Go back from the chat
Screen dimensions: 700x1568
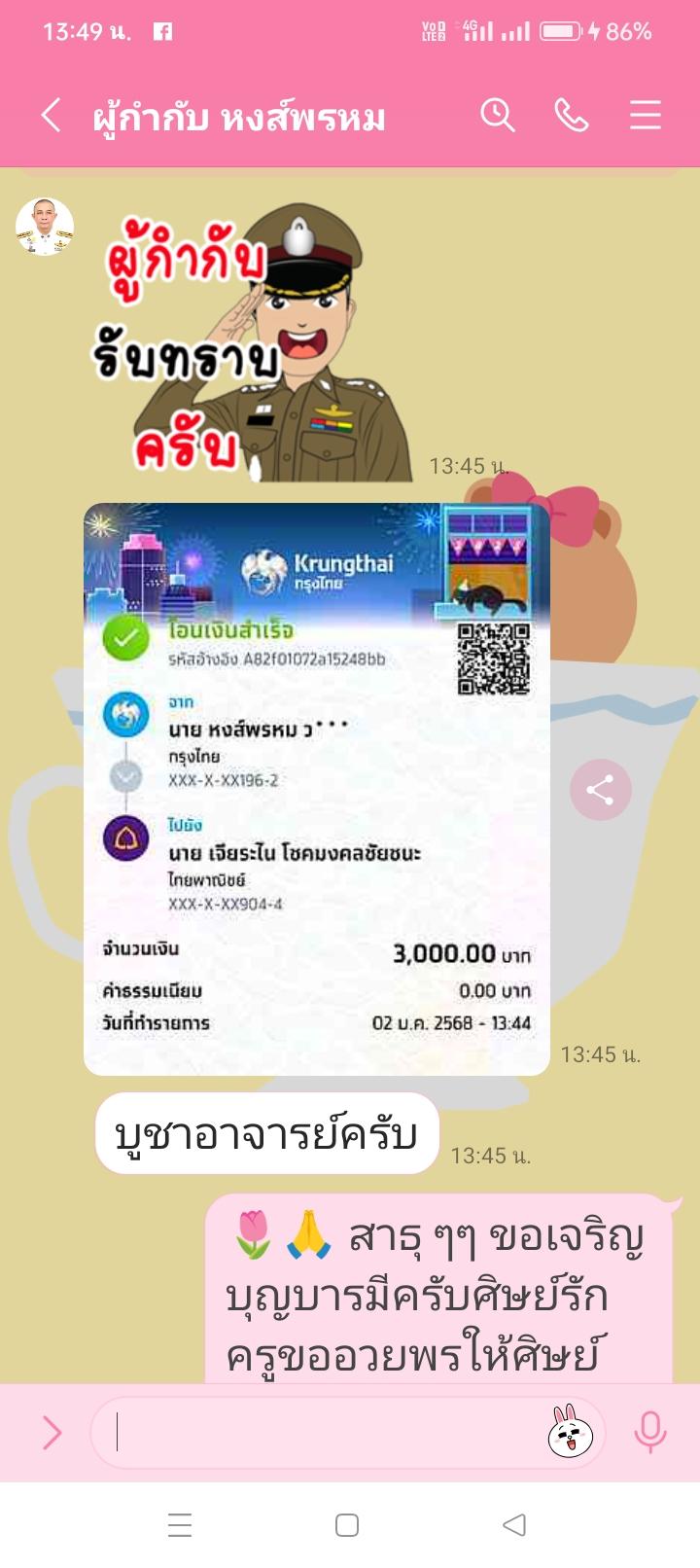52,116
